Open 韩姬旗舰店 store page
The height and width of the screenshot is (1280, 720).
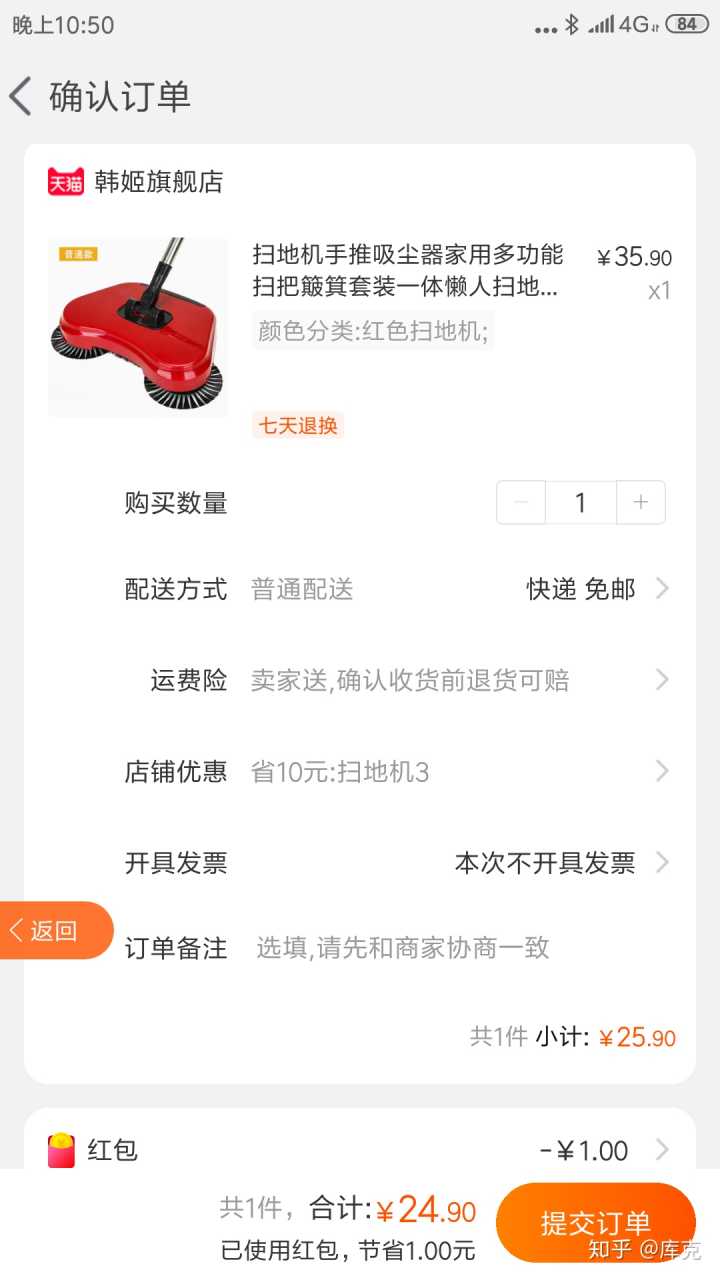click(158, 182)
